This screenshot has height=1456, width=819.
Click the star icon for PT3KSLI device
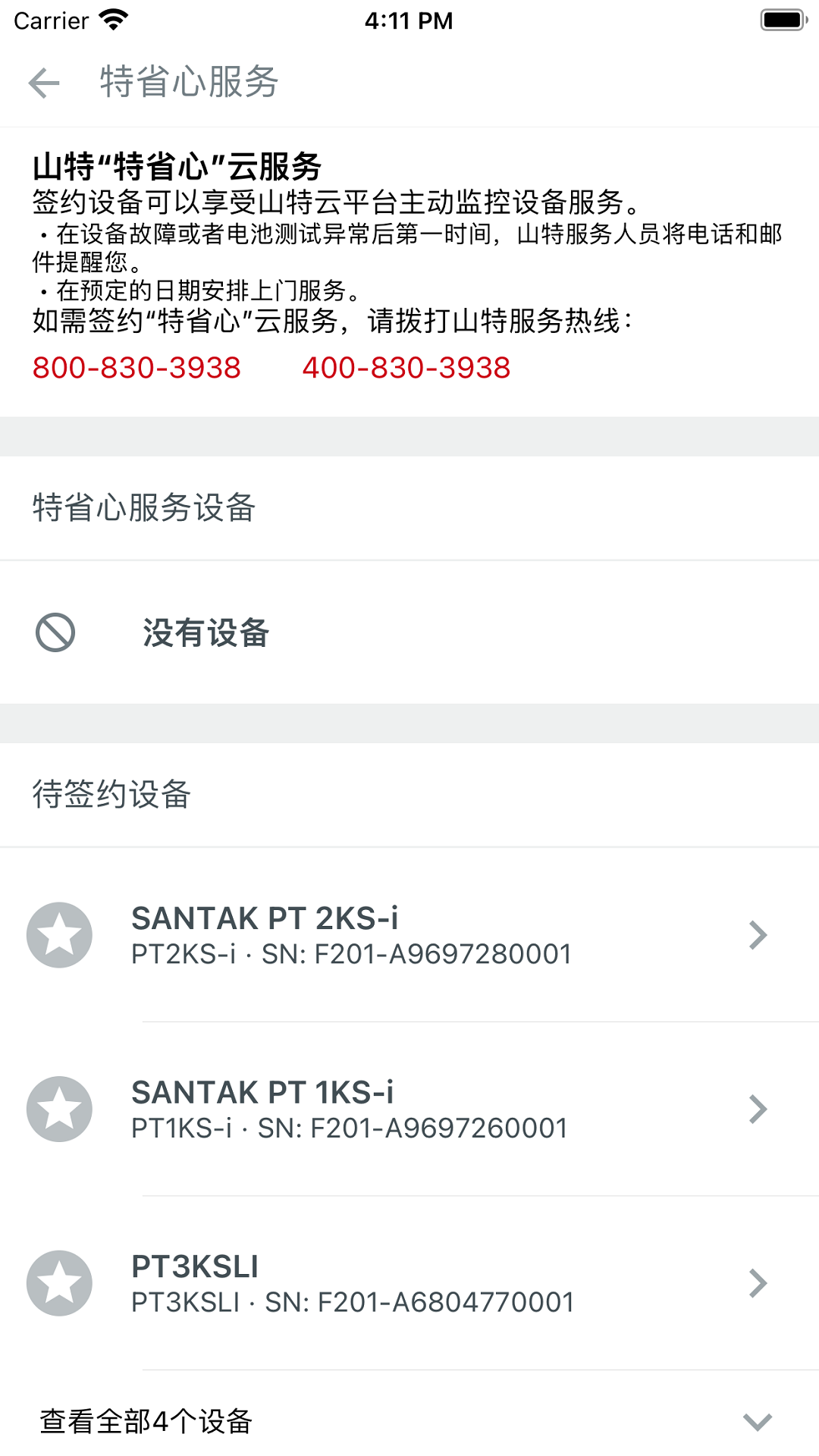click(58, 1282)
